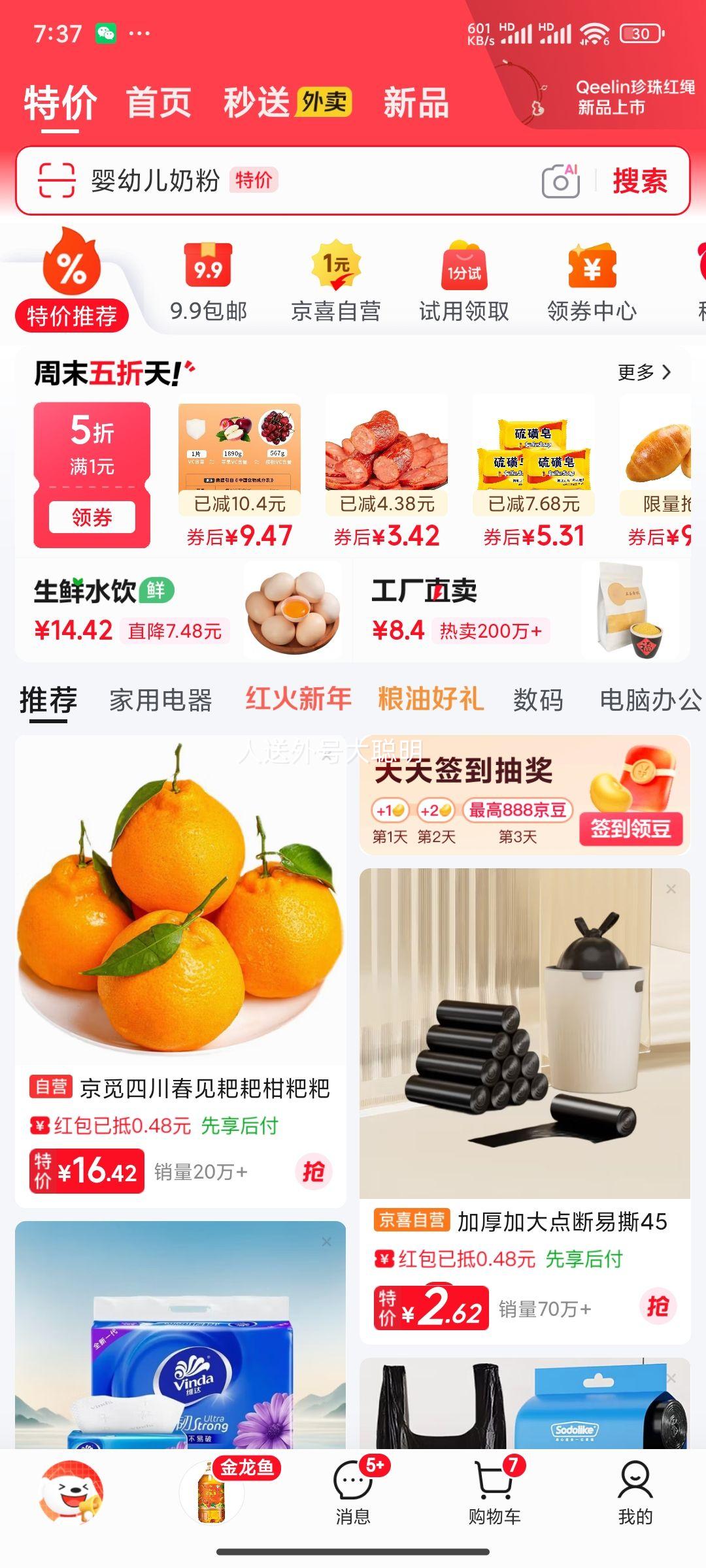Switch to the 红火新年 category tab

[297, 699]
